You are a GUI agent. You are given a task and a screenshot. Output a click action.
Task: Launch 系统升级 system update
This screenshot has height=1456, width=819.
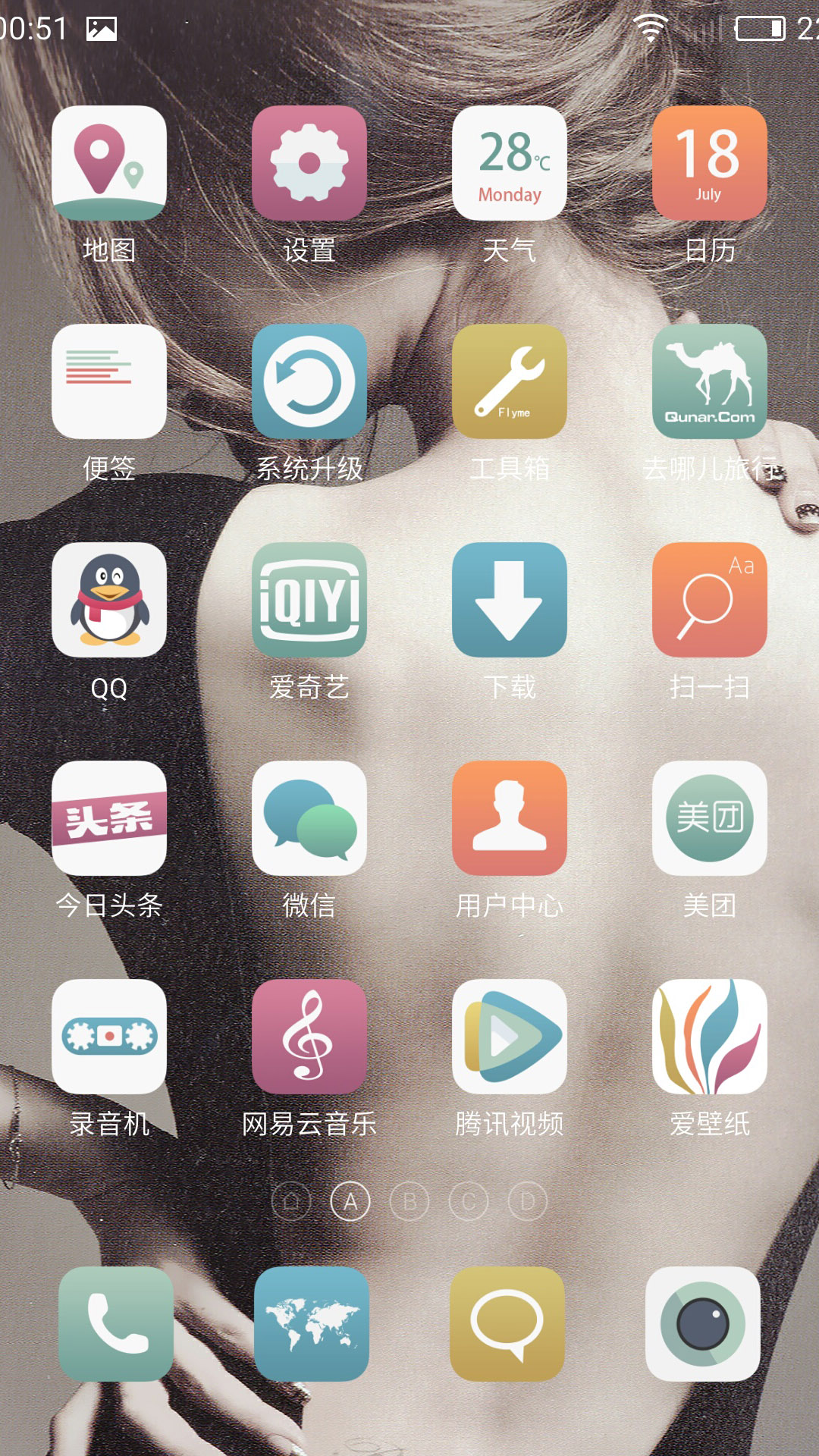pos(309,381)
